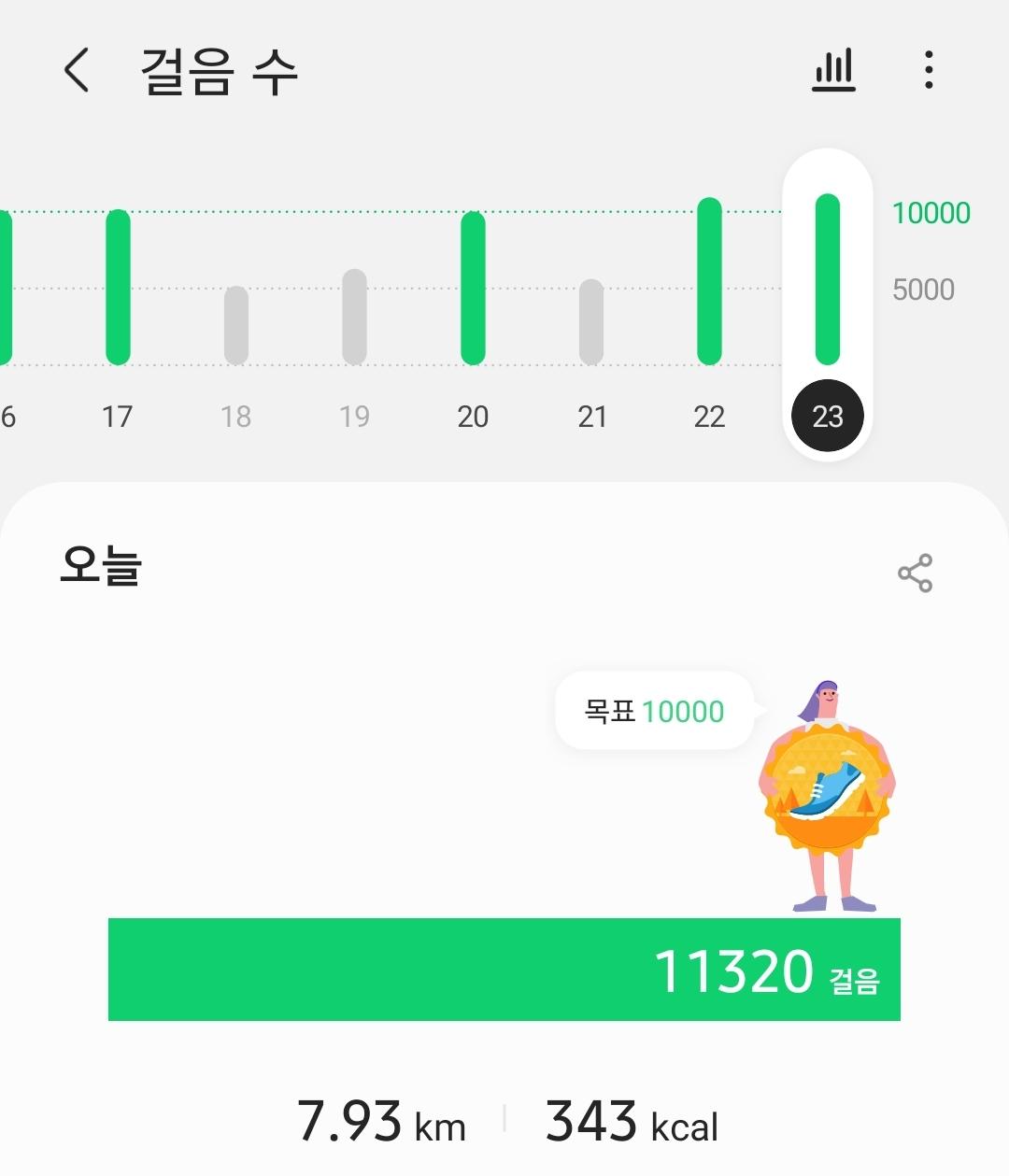Image resolution: width=1009 pixels, height=1176 pixels.
Task: Share today's step count
Action: 915,573
